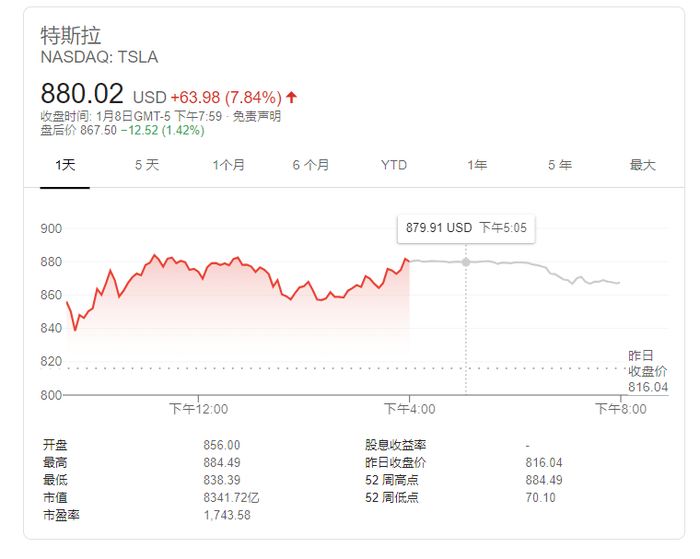
Task: Select the 1天 time range tab
Action: 65,165
